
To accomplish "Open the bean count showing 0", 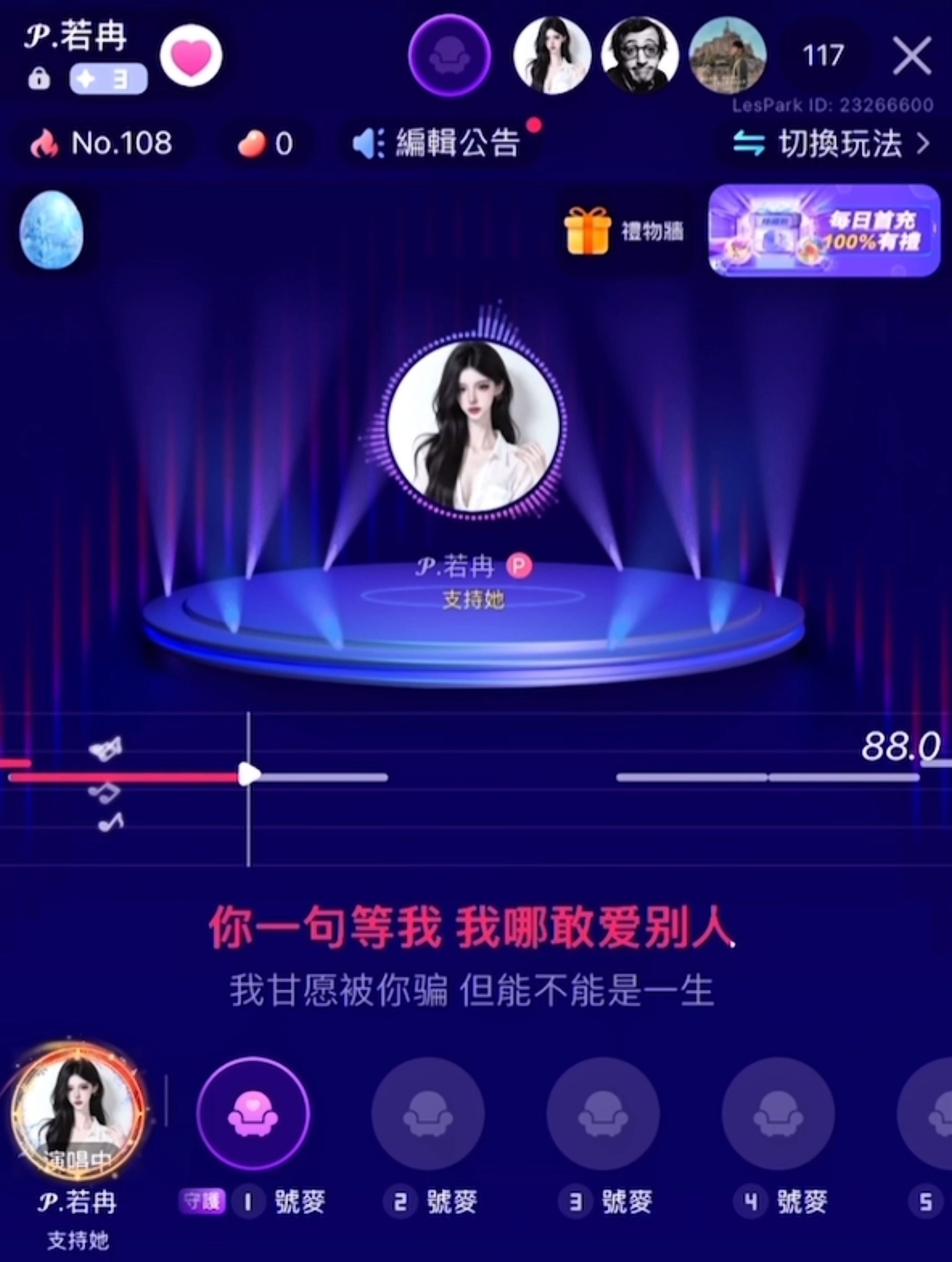I will (x=265, y=144).
